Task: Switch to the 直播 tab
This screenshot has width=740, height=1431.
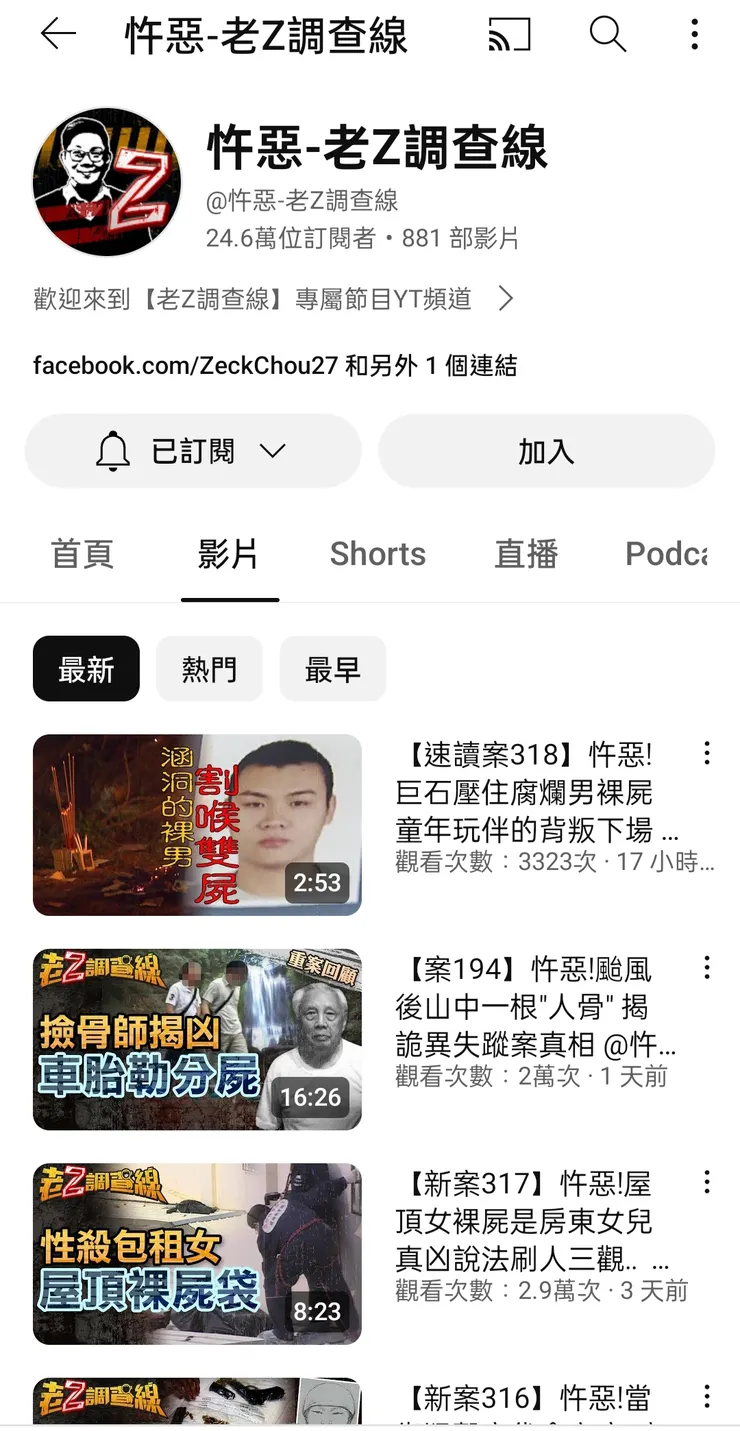Action: point(526,554)
